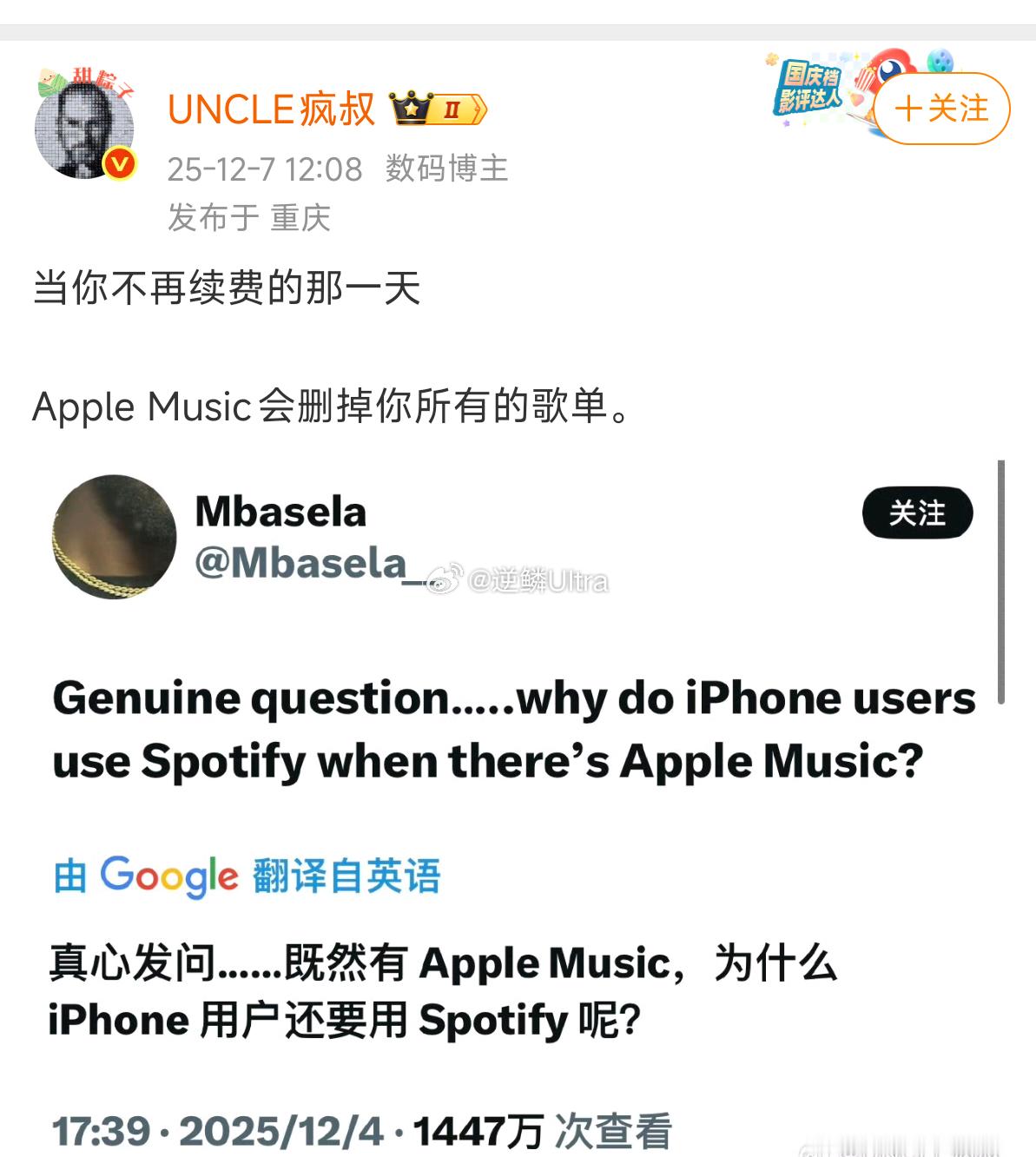This screenshot has width=1036, height=1157.
Task: Click the black 关注 button in the tweet
Action: click(917, 513)
